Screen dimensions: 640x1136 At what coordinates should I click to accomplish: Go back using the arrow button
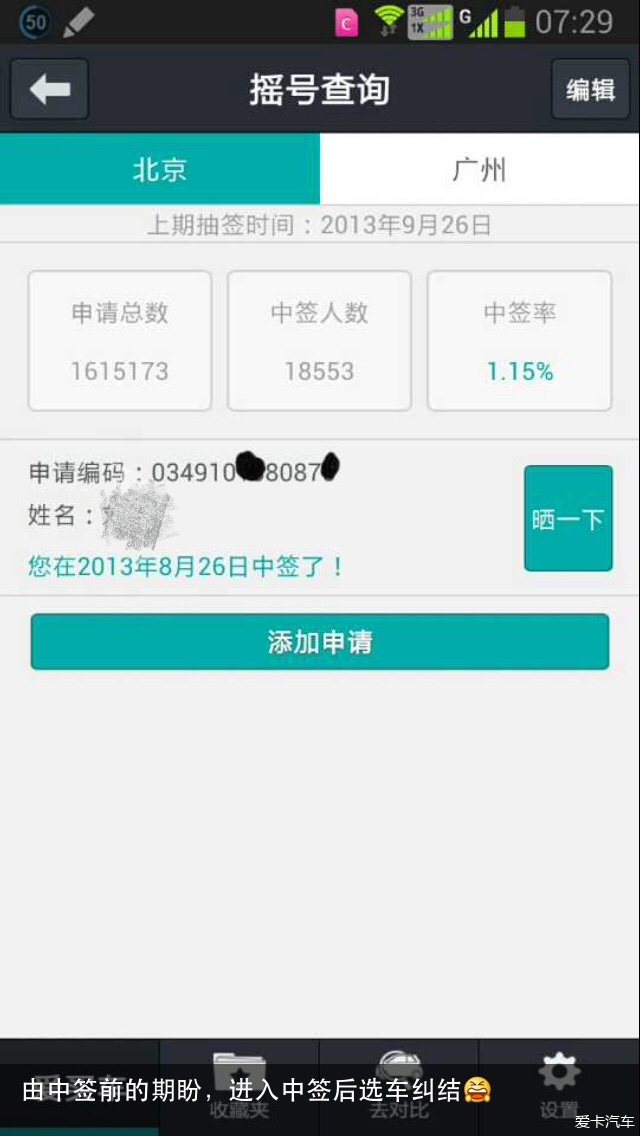click(x=49, y=90)
